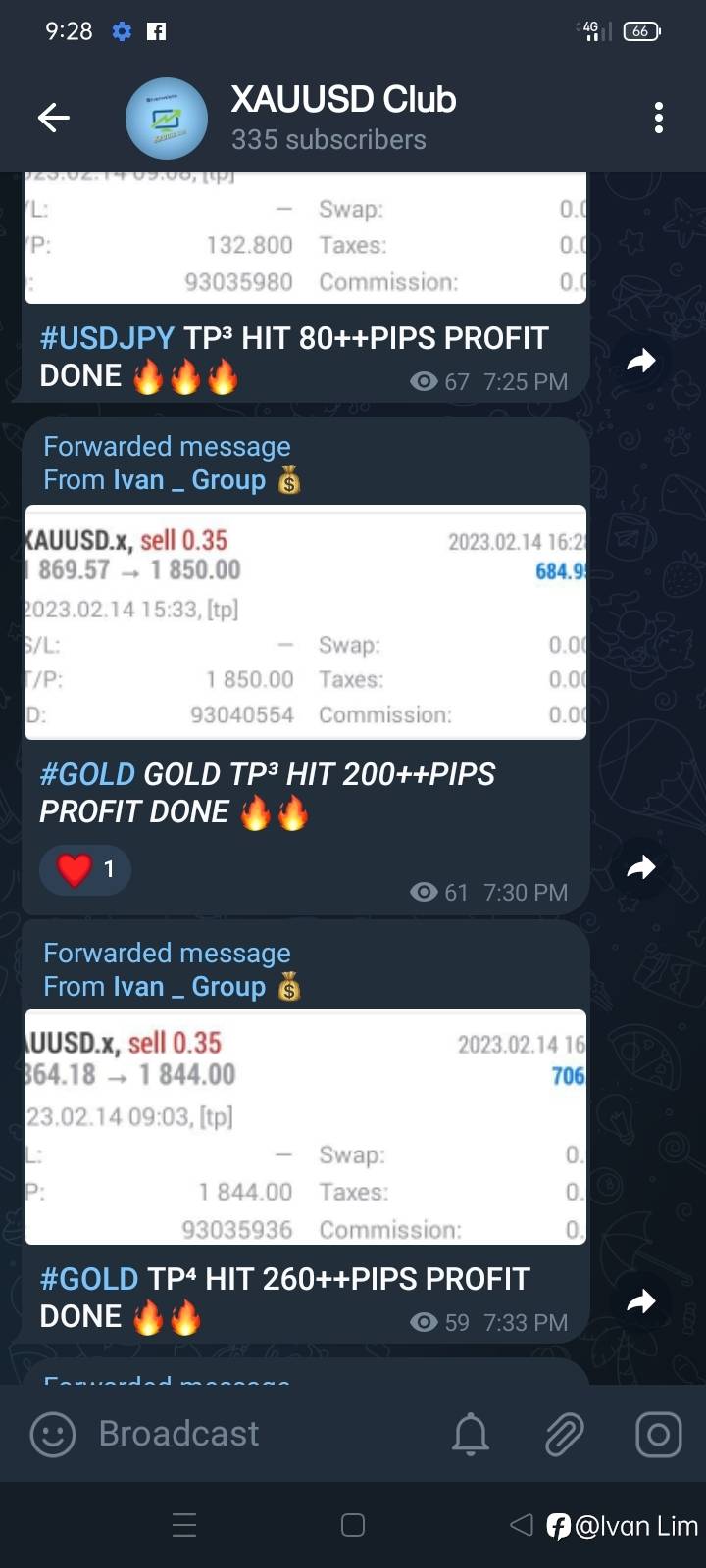Forward the GOLD TP³ HIT 200++PIPS message
The width and height of the screenshot is (706, 1568).
pyautogui.click(x=641, y=867)
